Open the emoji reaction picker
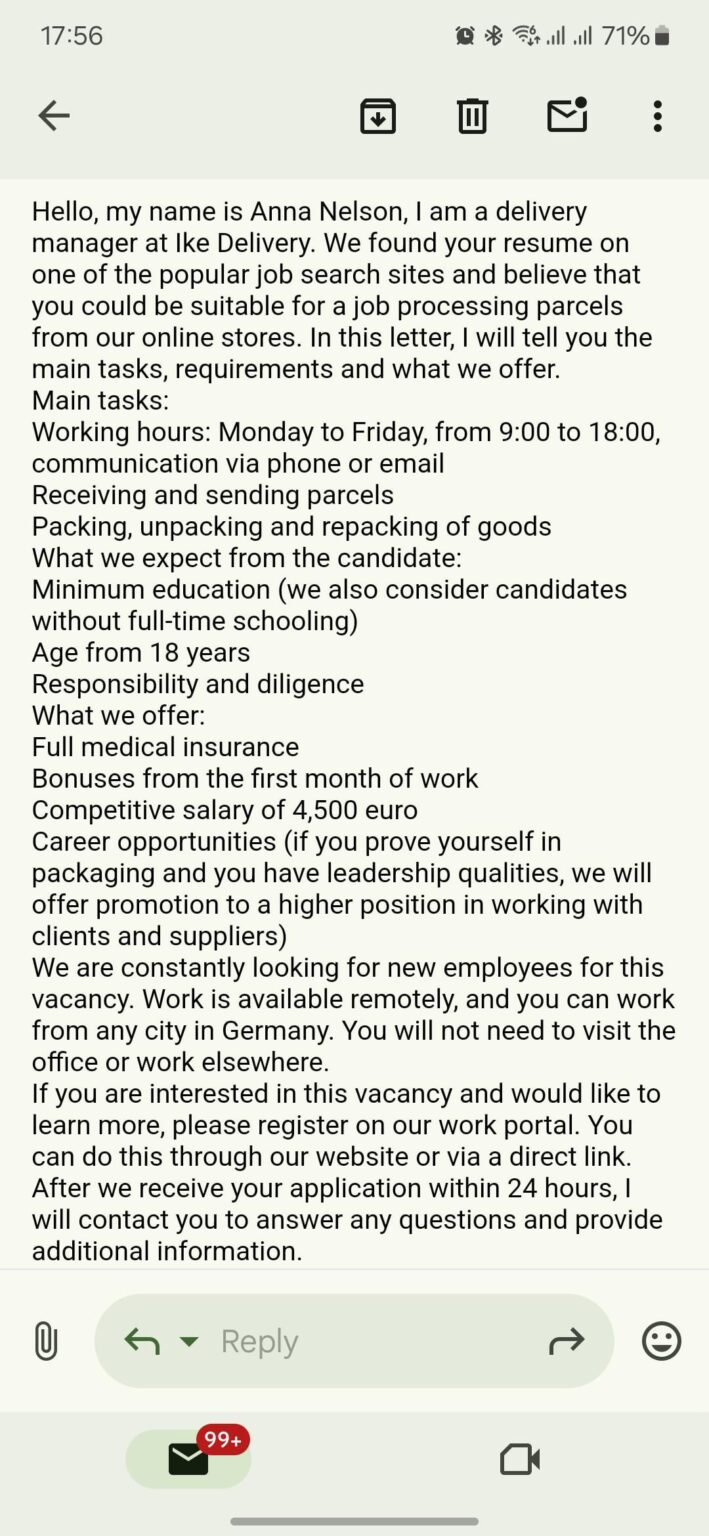709x1536 pixels. coord(661,1341)
